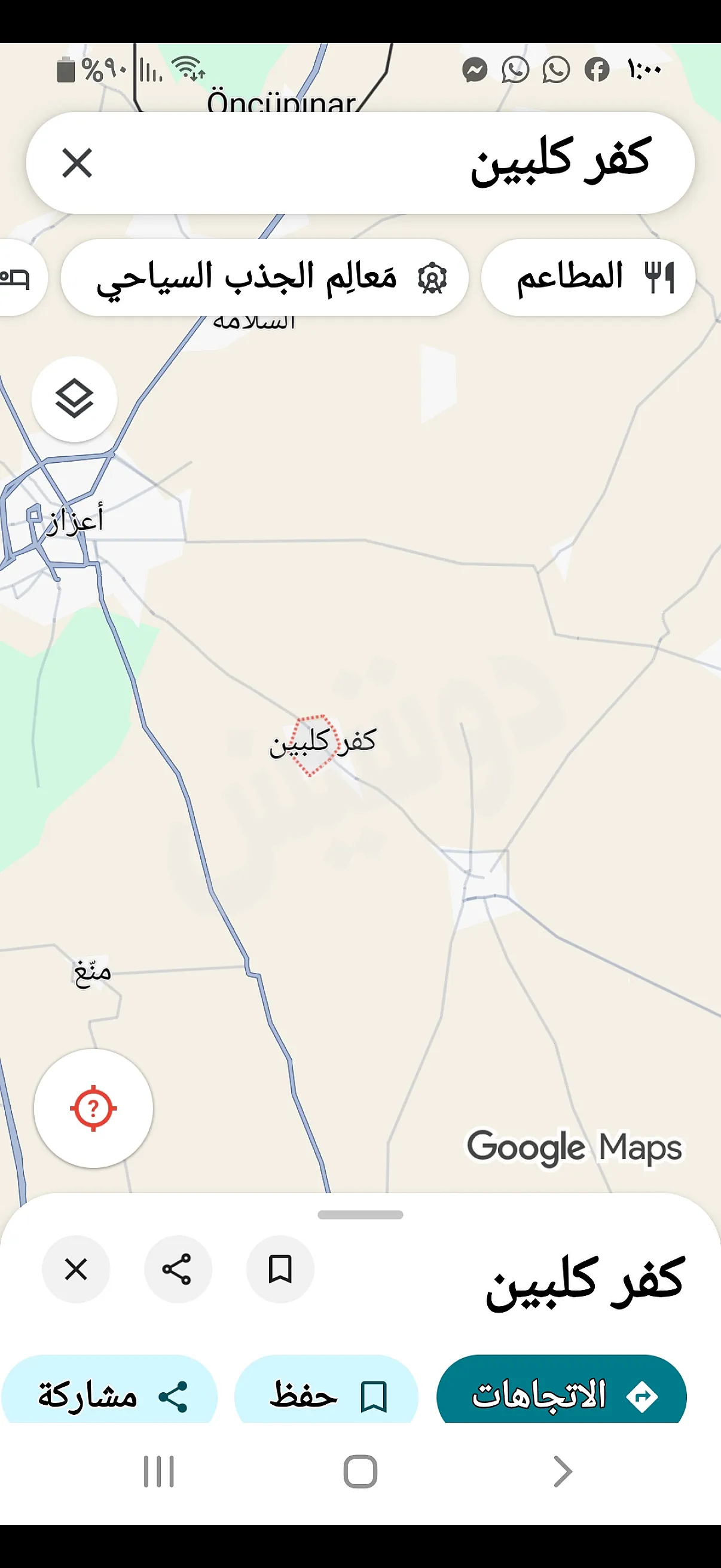Viewport: 721px width, 1568px height.
Task: Select the المطاعم restaurants chip
Action: [588, 277]
